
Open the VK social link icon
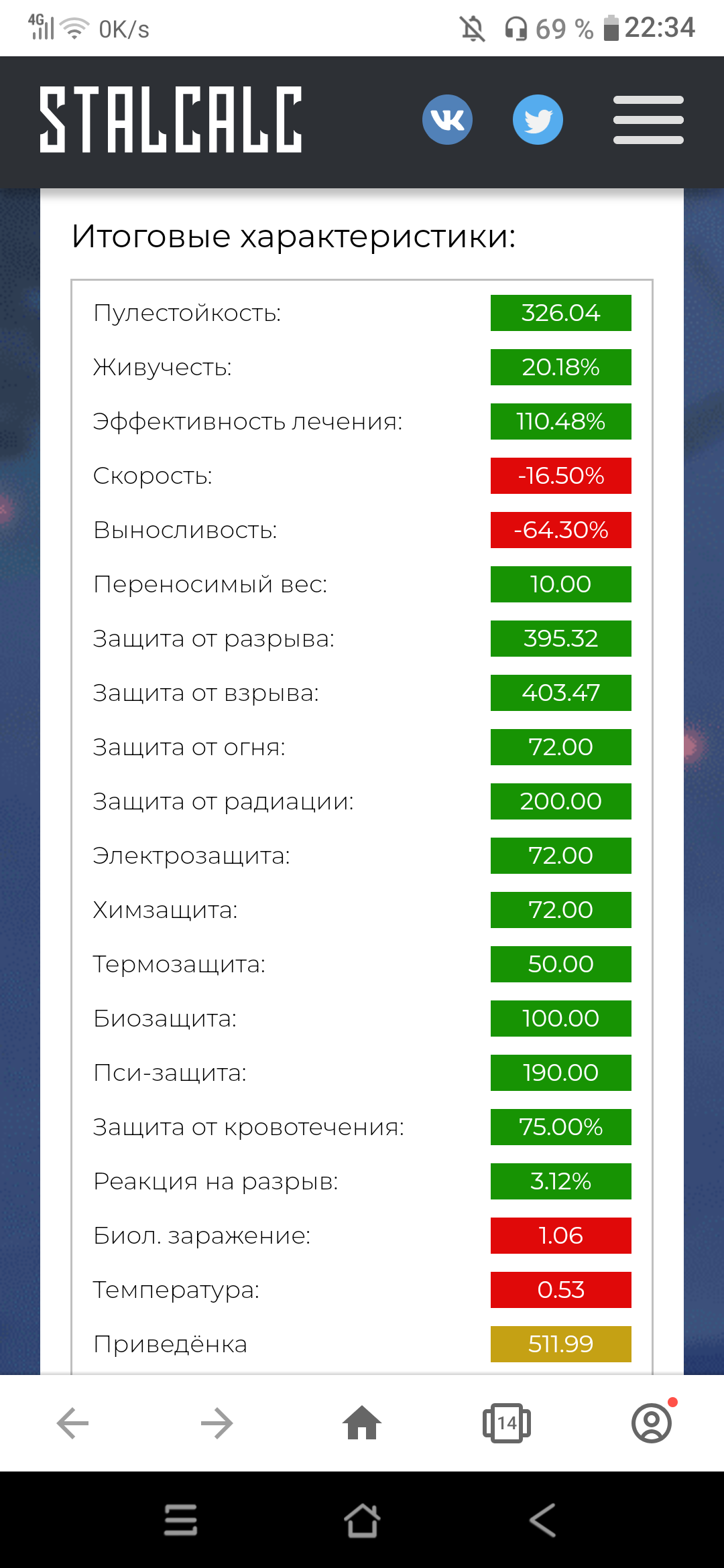point(447,120)
